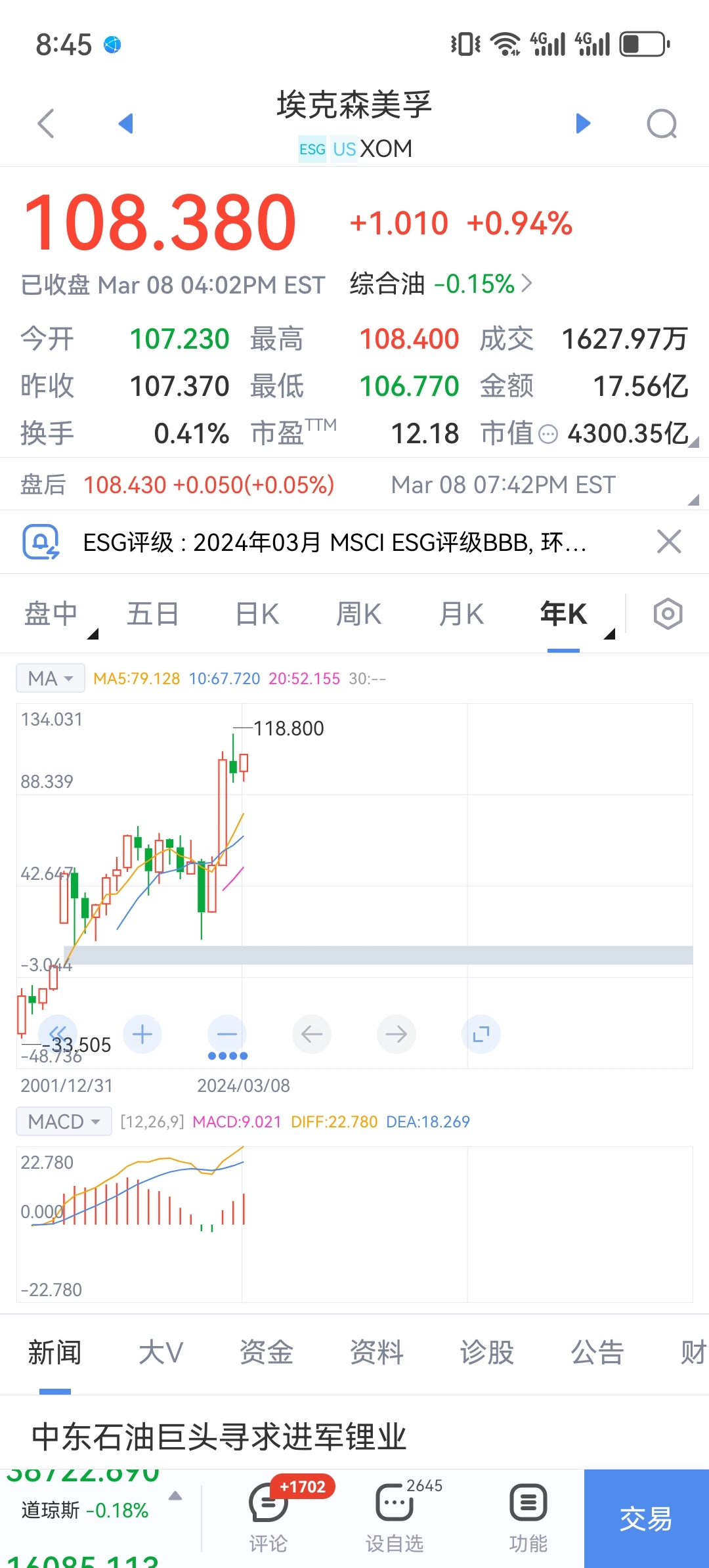Image resolution: width=709 pixels, height=1568 pixels.
Task: Open the chart settings gear icon
Action: pos(668,613)
